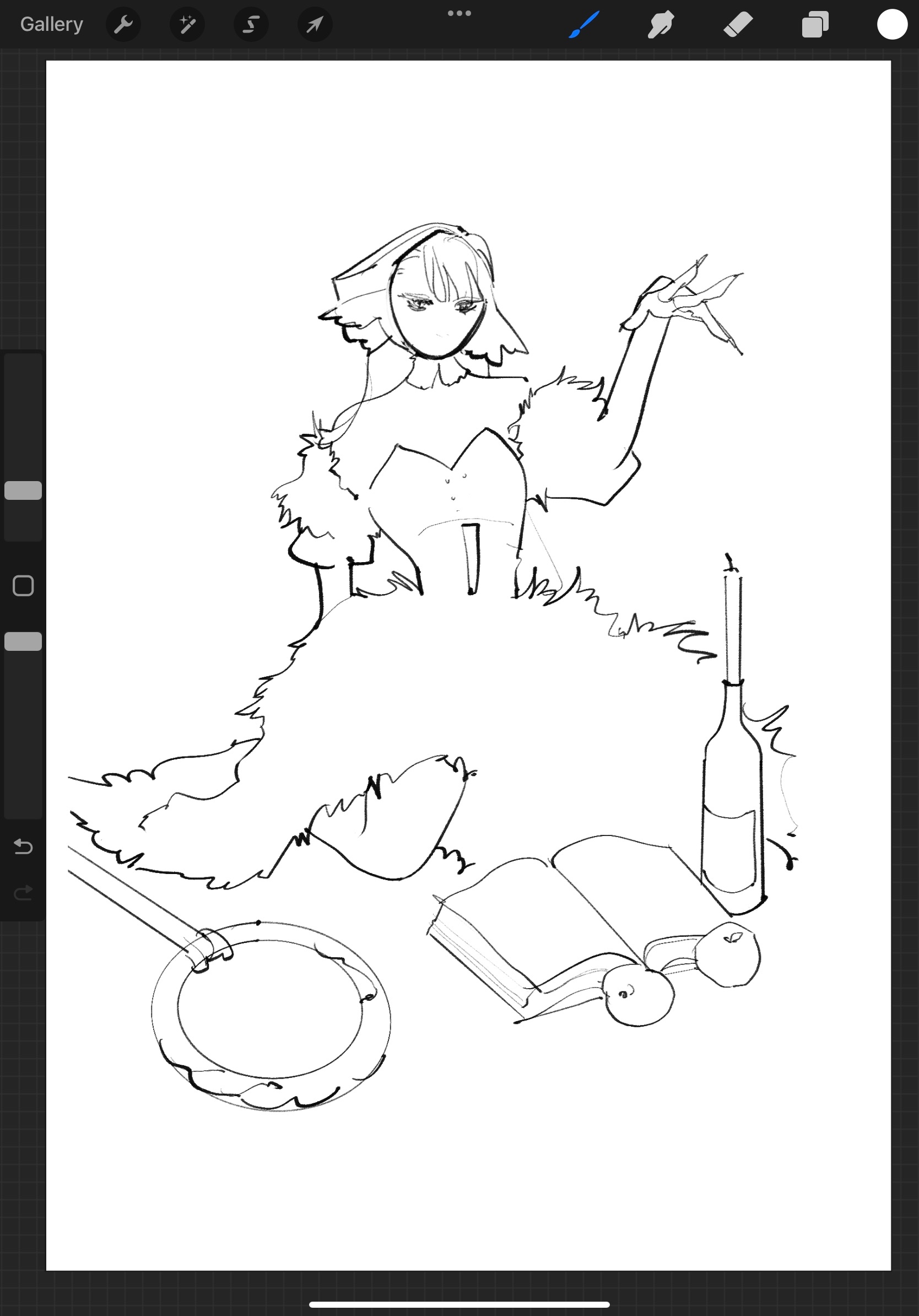Select the Smudge tool
The width and height of the screenshot is (919, 1316).
click(661, 25)
